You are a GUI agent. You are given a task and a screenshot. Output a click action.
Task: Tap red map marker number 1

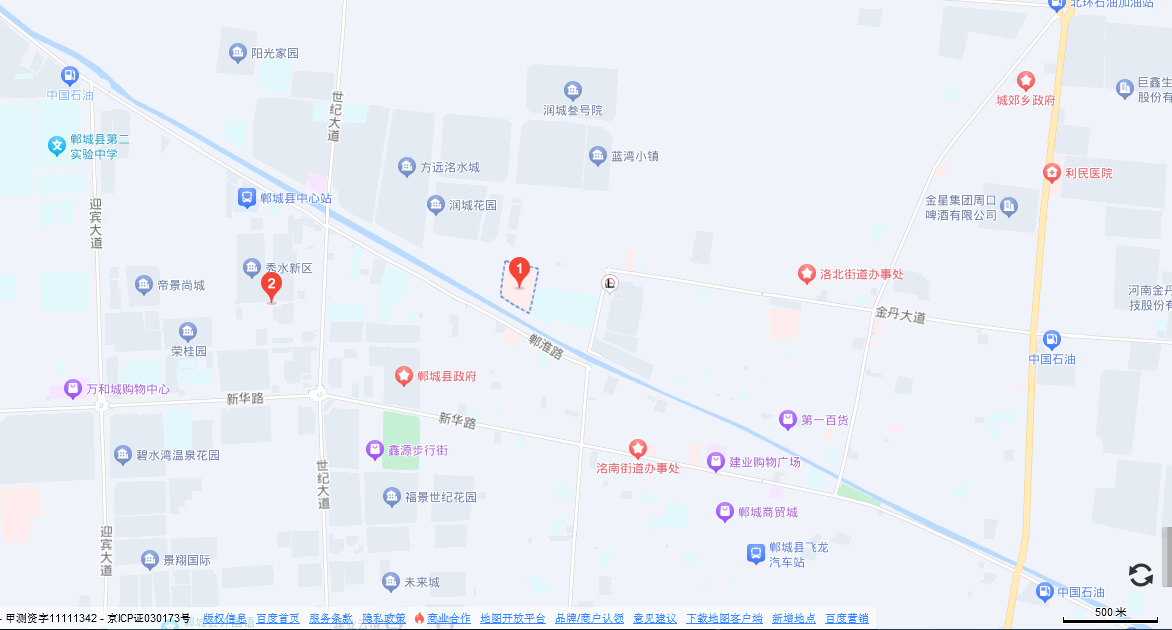point(519,270)
